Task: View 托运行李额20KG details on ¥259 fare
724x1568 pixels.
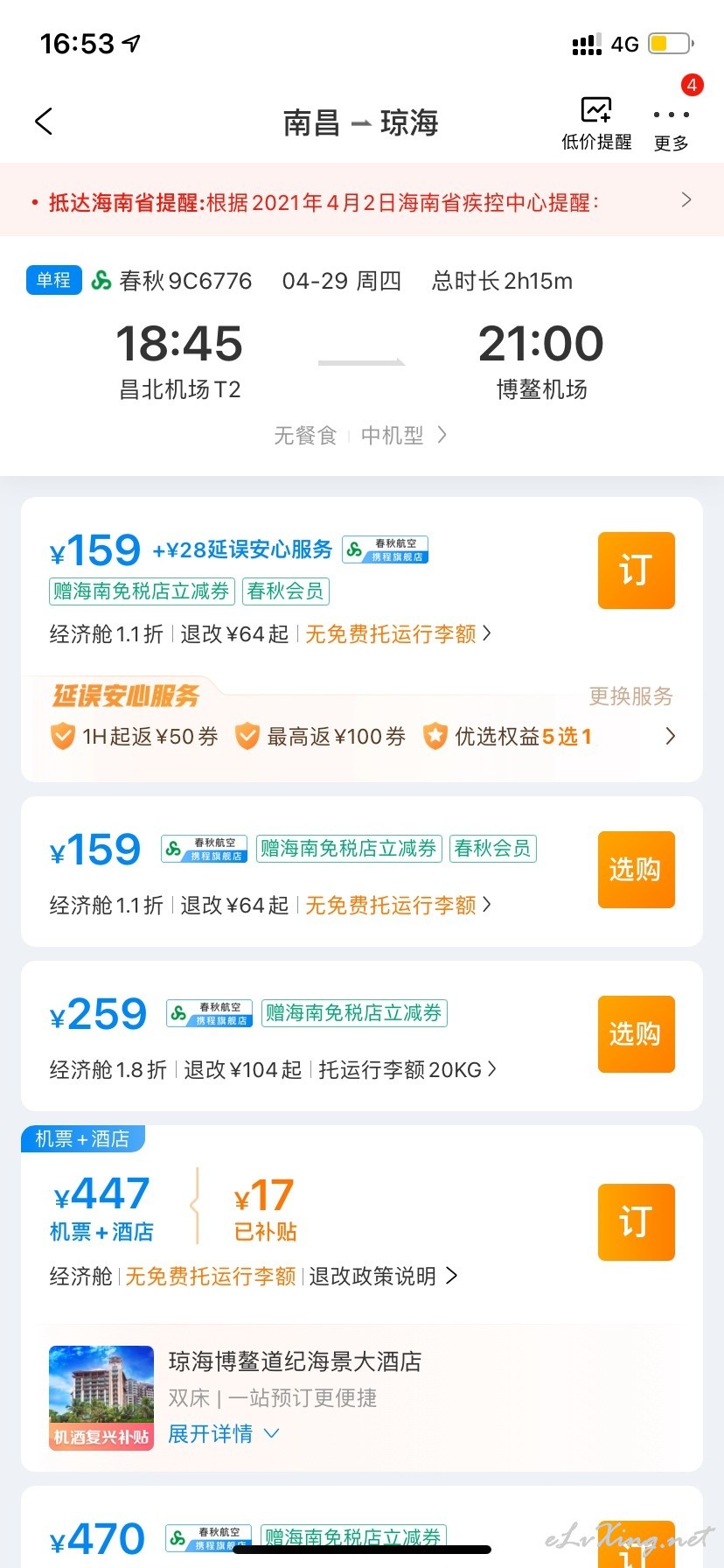Action: point(407,1069)
